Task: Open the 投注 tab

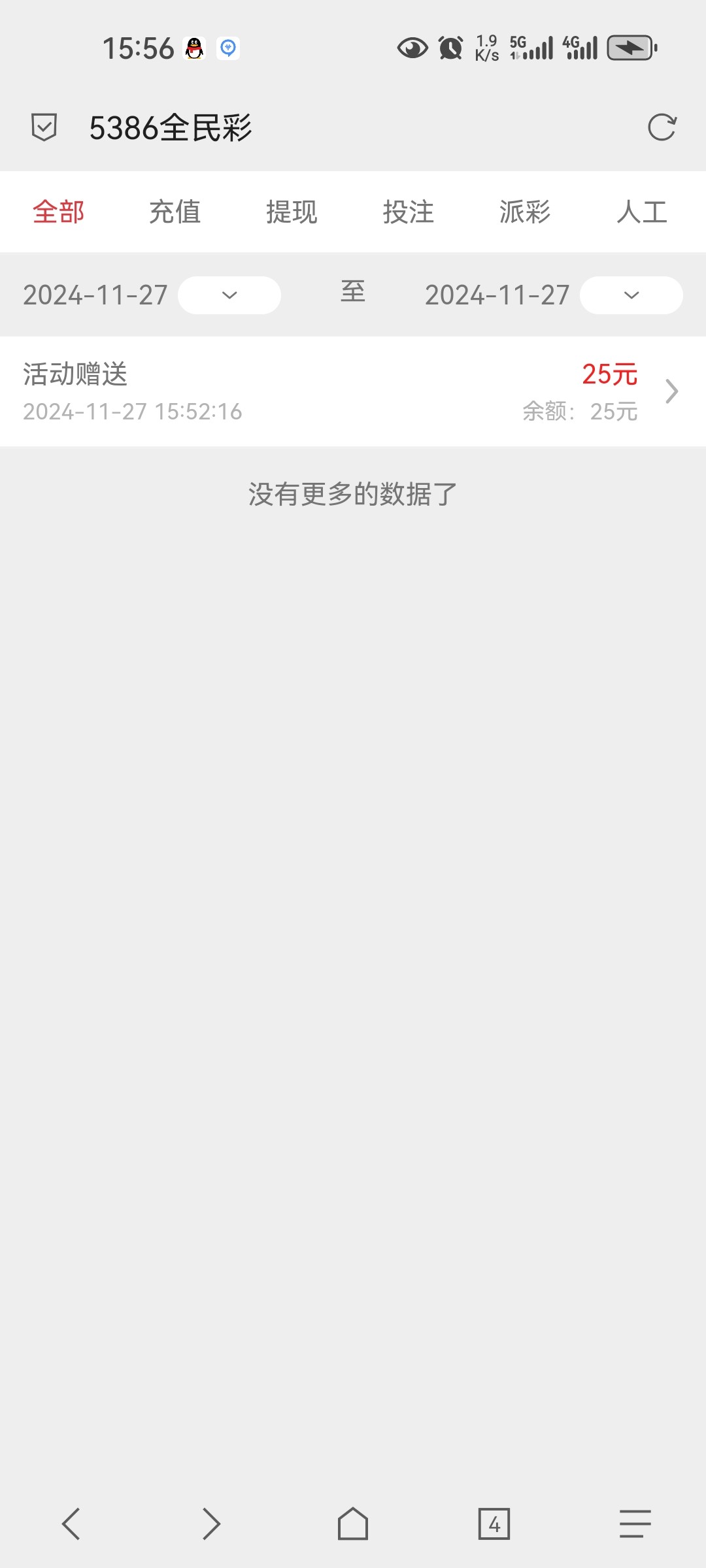Action: pos(409,212)
